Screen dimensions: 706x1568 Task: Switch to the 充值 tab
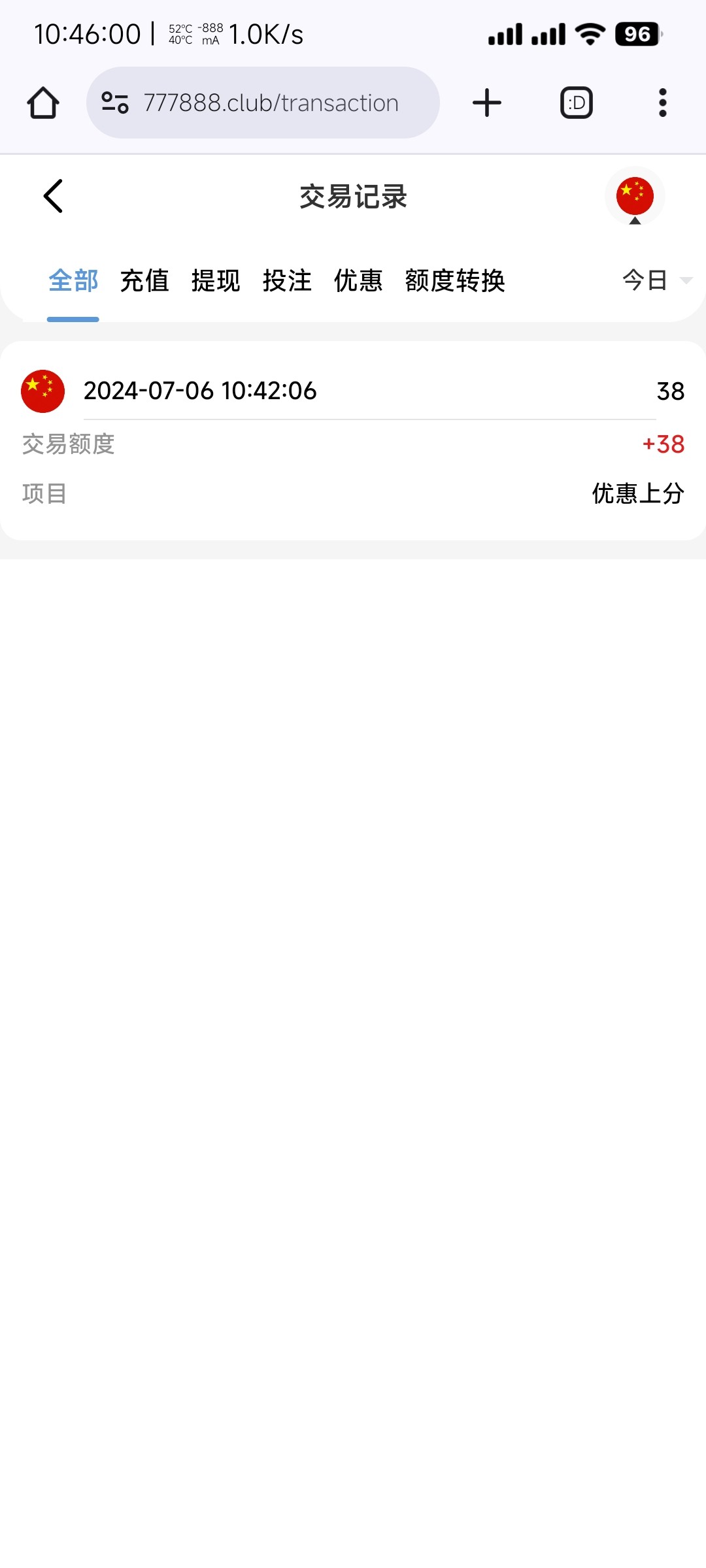(x=144, y=281)
